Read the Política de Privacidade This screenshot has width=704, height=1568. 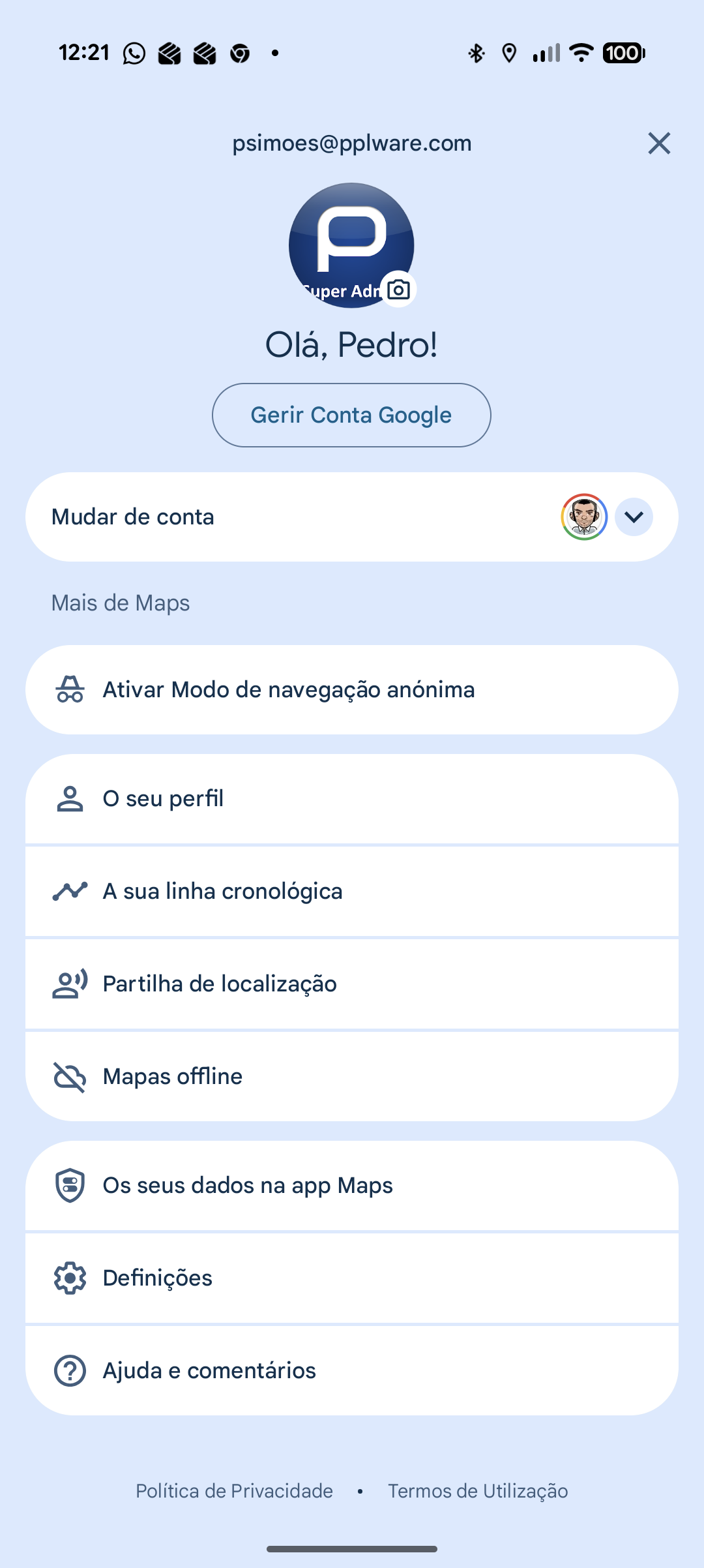[234, 1491]
